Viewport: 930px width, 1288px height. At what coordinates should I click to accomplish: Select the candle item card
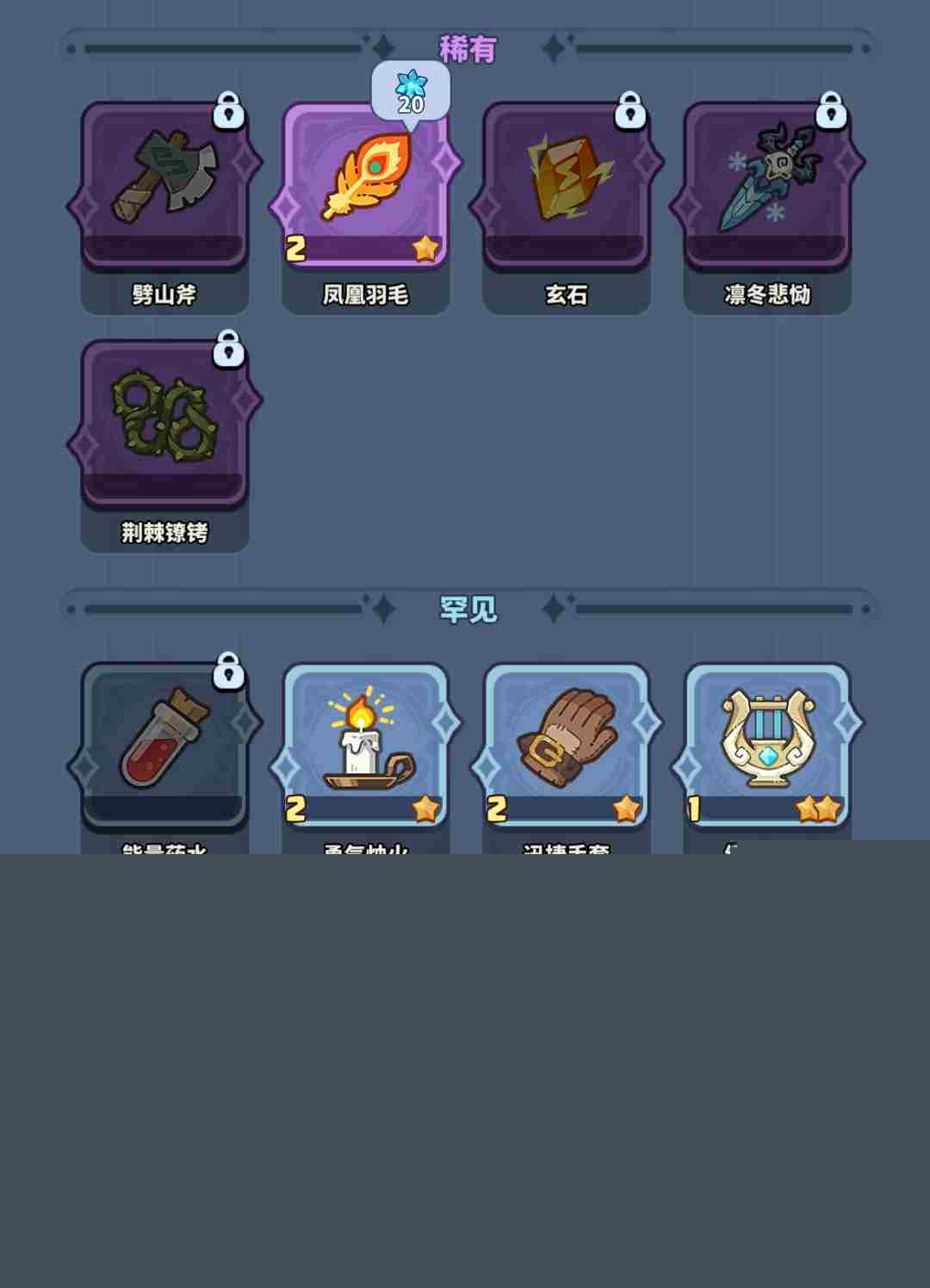(x=365, y=746)
